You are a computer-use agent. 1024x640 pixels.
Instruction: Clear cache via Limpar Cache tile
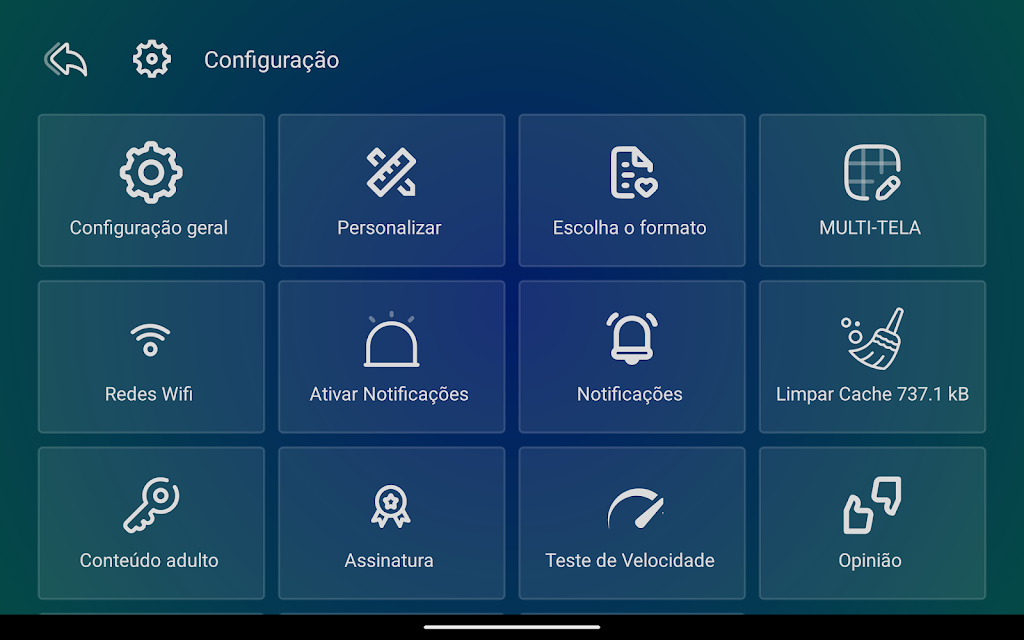(871, 356)
